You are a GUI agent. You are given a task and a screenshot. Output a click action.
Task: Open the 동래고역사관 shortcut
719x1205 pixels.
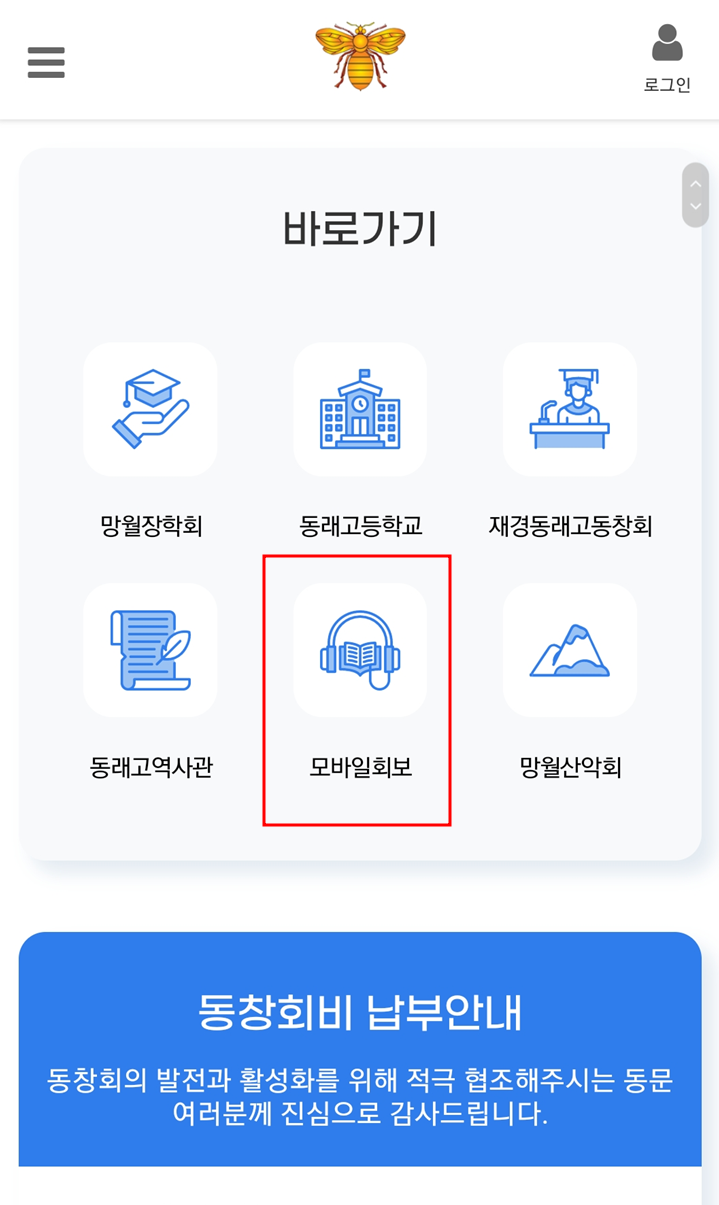(151, 651)
